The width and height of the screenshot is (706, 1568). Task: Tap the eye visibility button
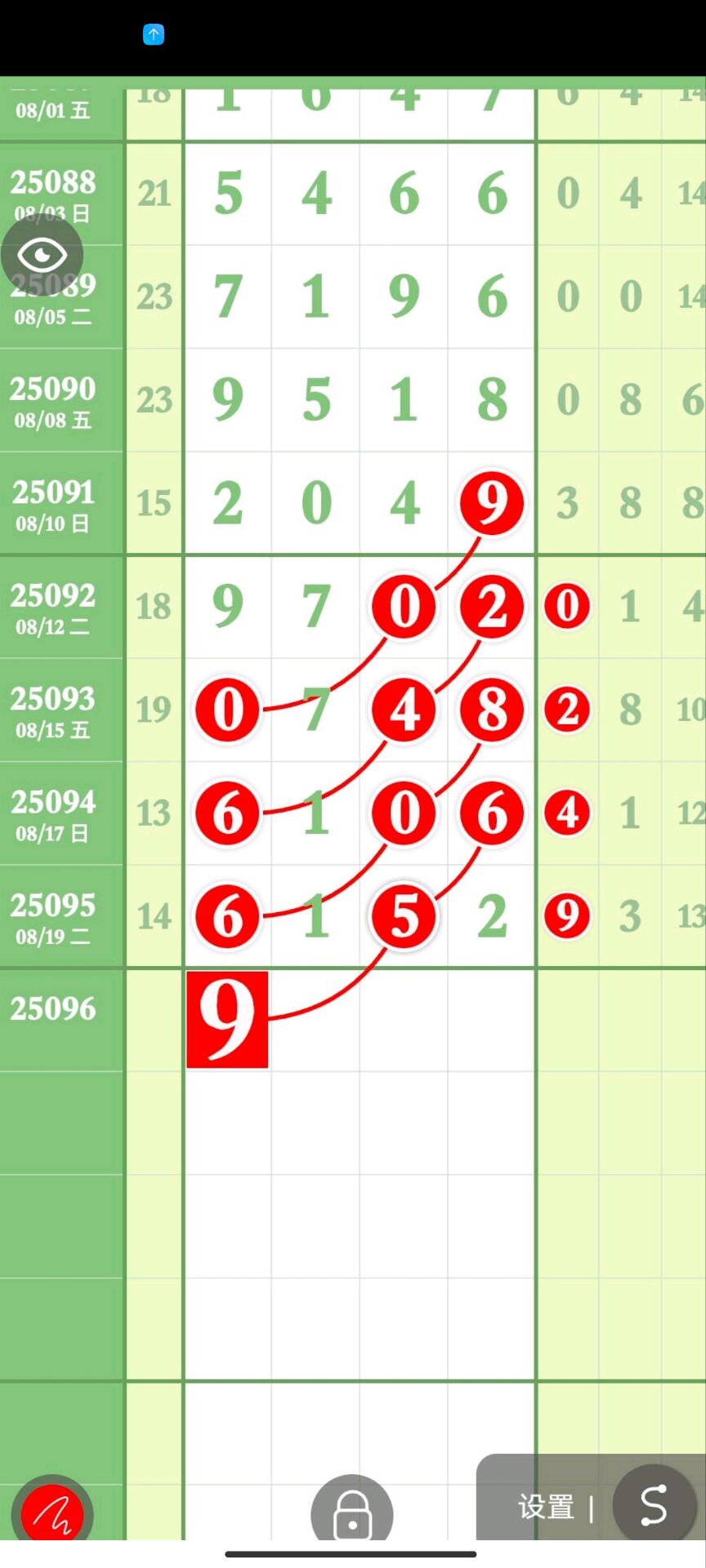click(x=42, y=255)
